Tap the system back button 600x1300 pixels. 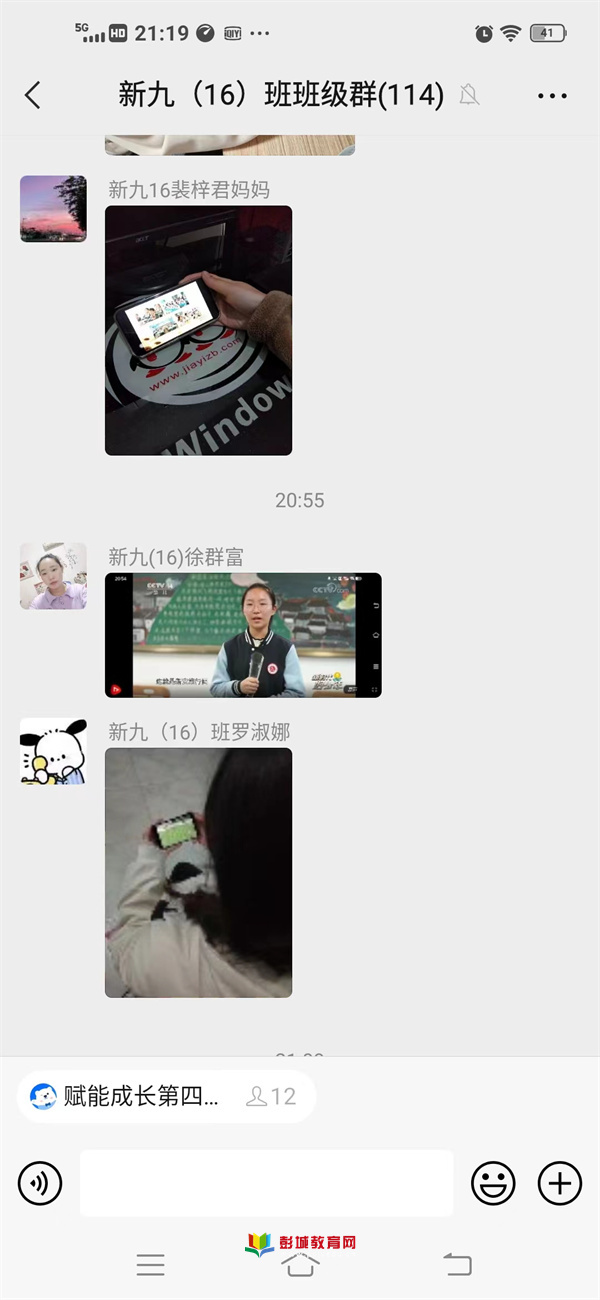tap(457, 1265)
